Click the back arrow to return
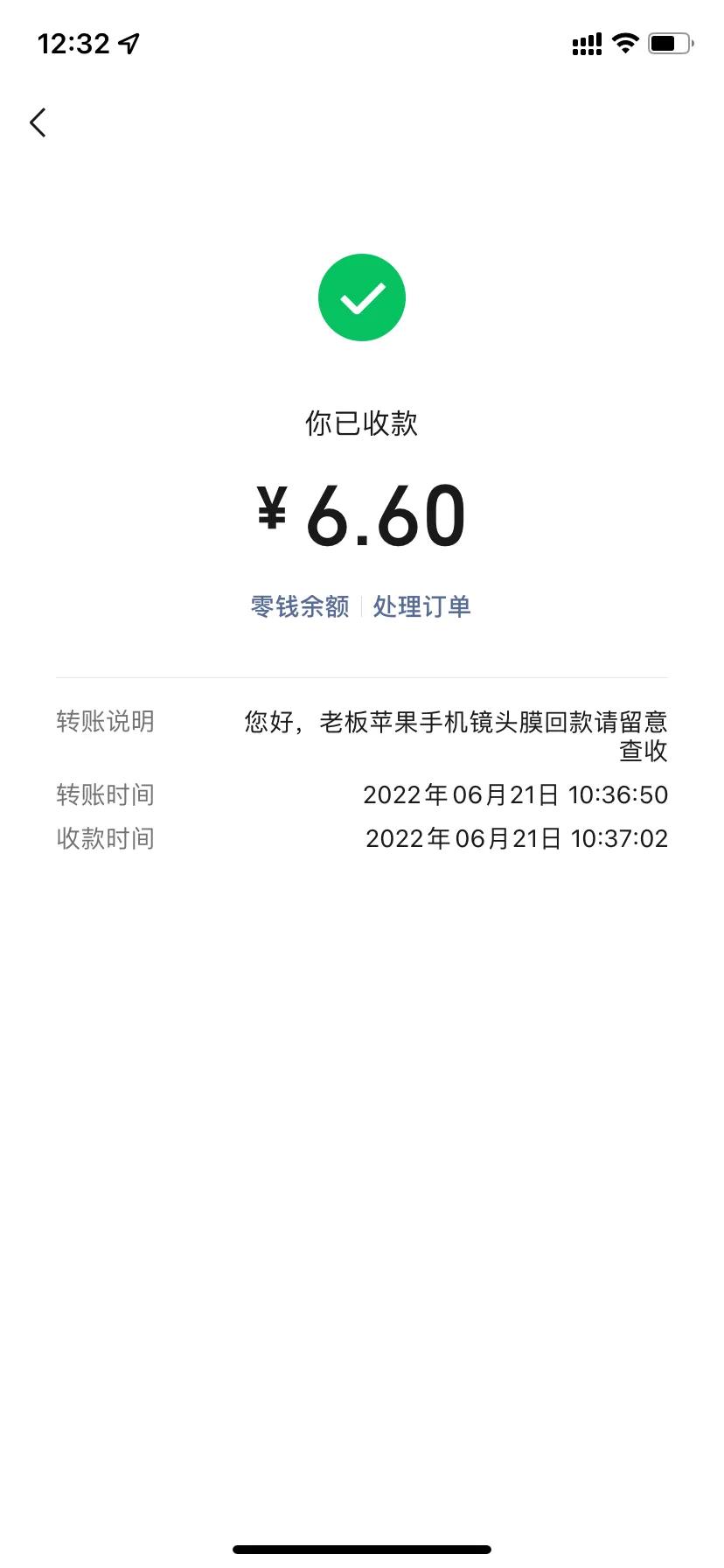Image resolution: width=724 pixels, height=1568 pixels. 37,122
